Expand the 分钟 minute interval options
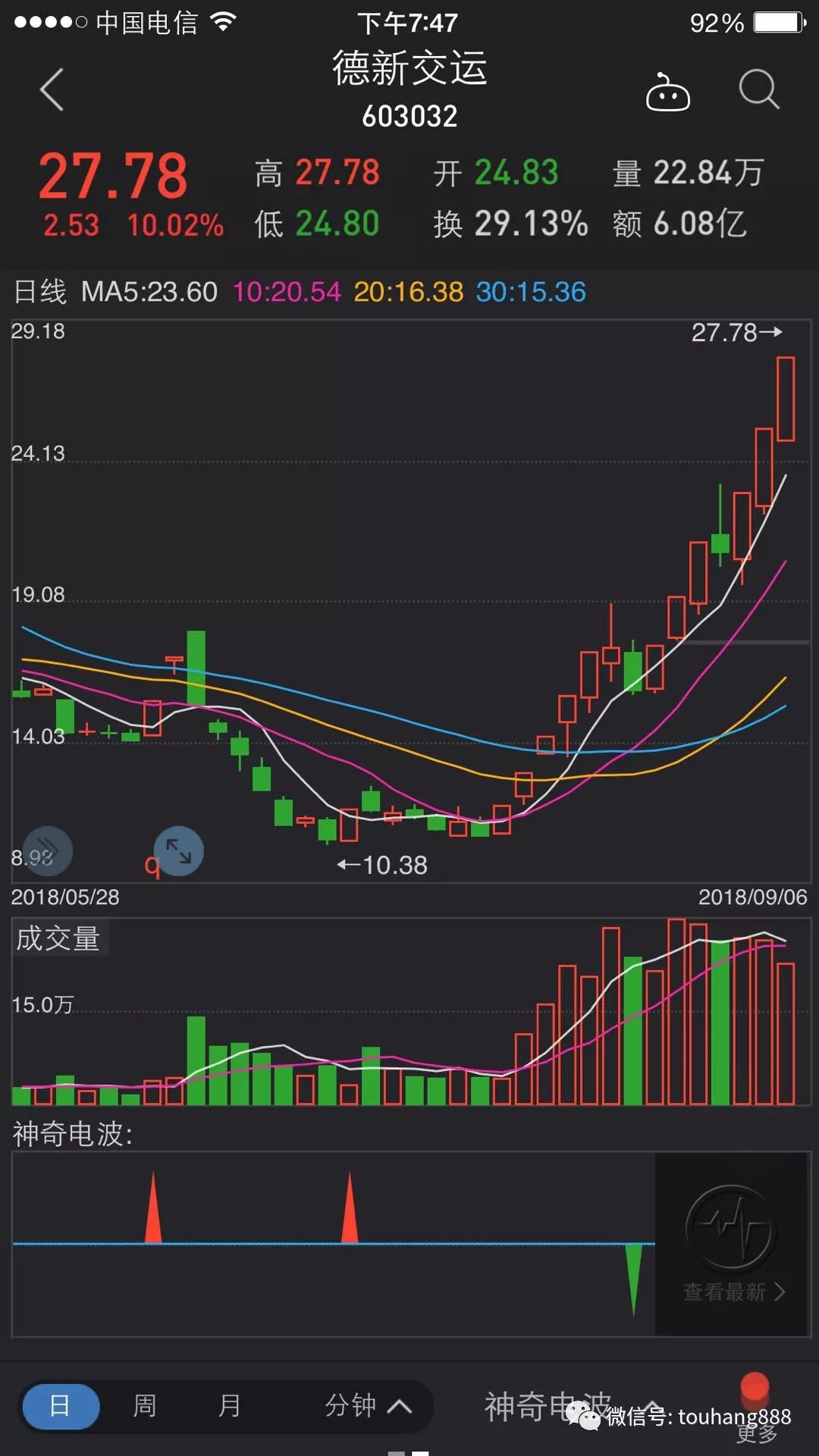Screen dimensions: 819x1456 point(368,1406)
